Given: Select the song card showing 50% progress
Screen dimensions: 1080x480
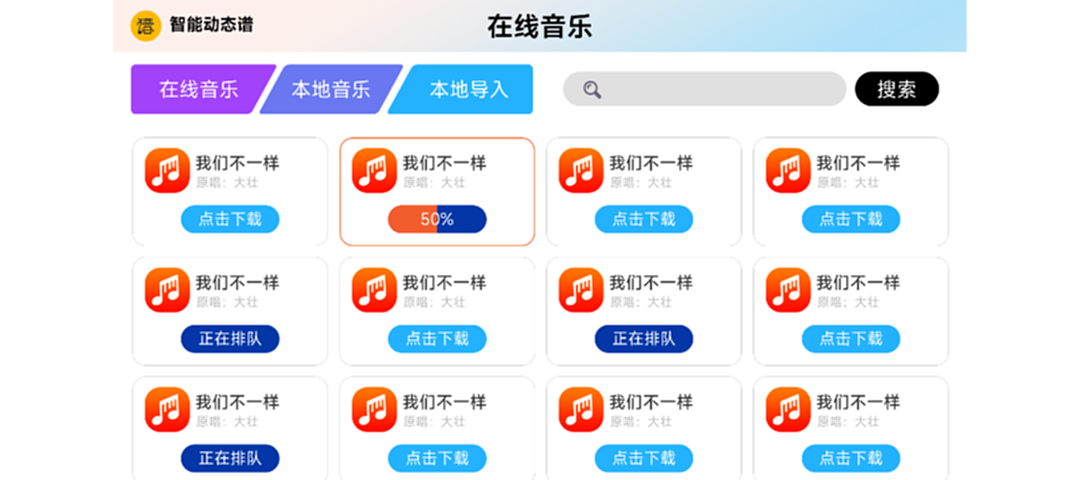Looking at the screenshot, I should [437, 190].
